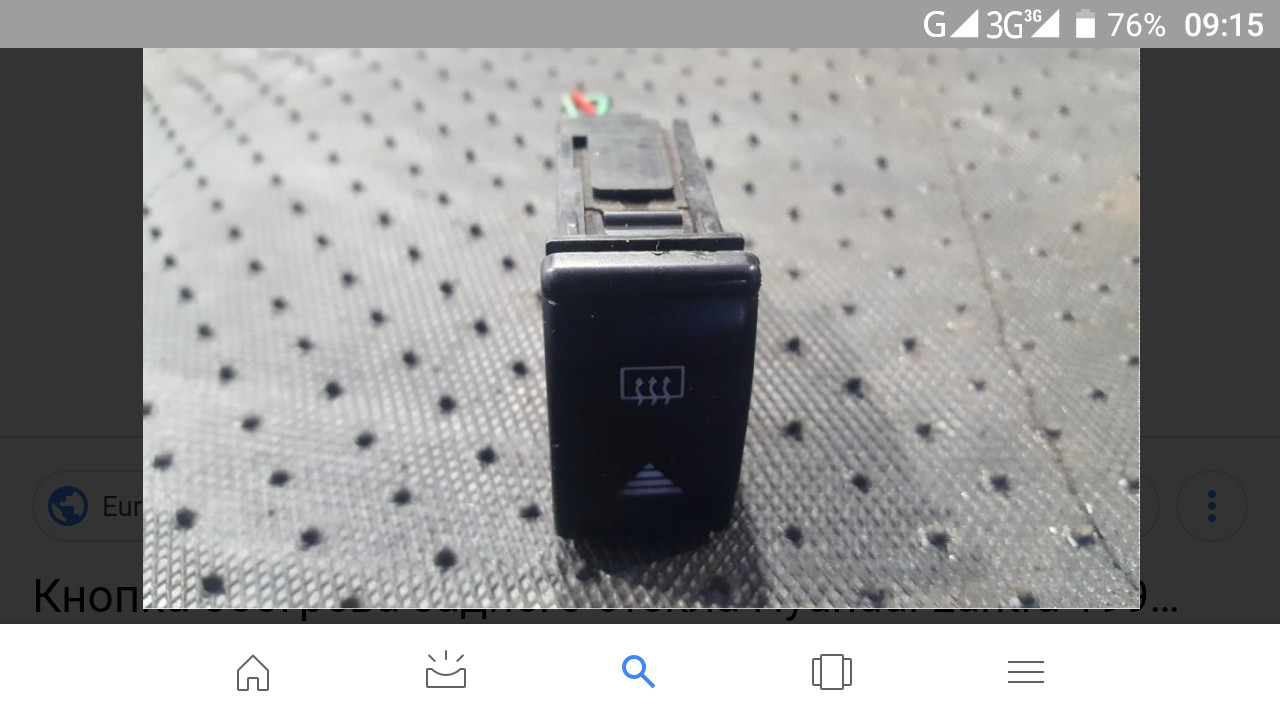
Task: Open the source site globe chip
Action: click(x=88, y=506)
